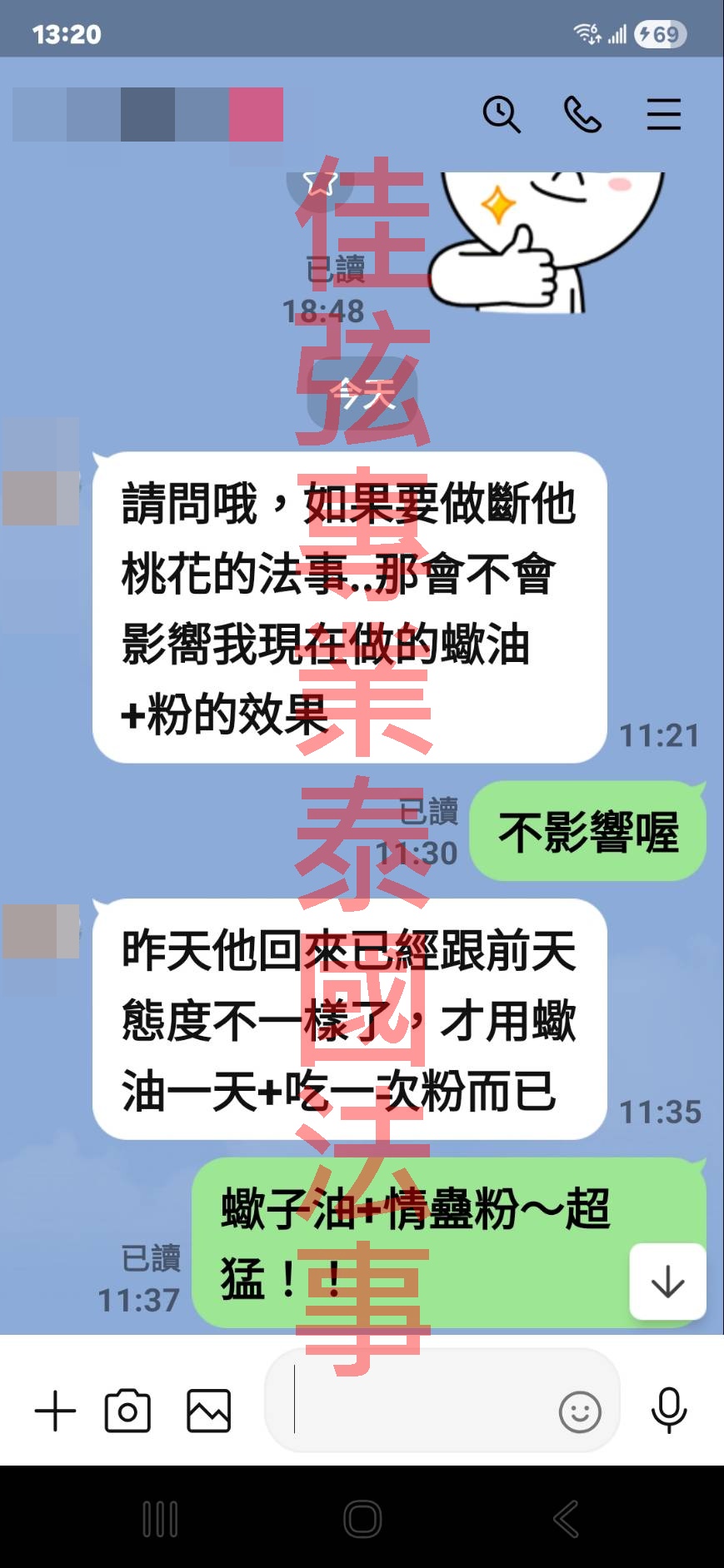Image resolution: width=724 pixels, height=1568 pixels.
Task: Tap the system back button
Action: coord(566,1519)
